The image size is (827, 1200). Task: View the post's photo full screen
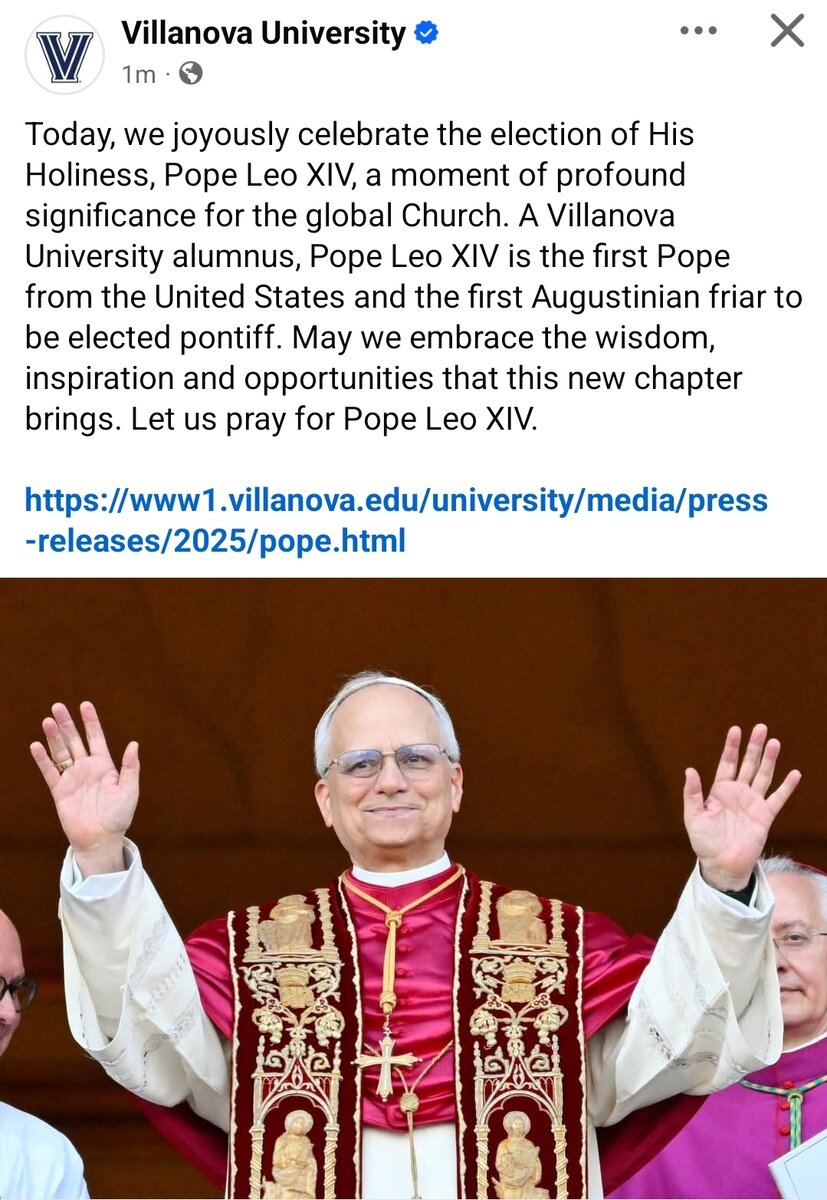413,888
